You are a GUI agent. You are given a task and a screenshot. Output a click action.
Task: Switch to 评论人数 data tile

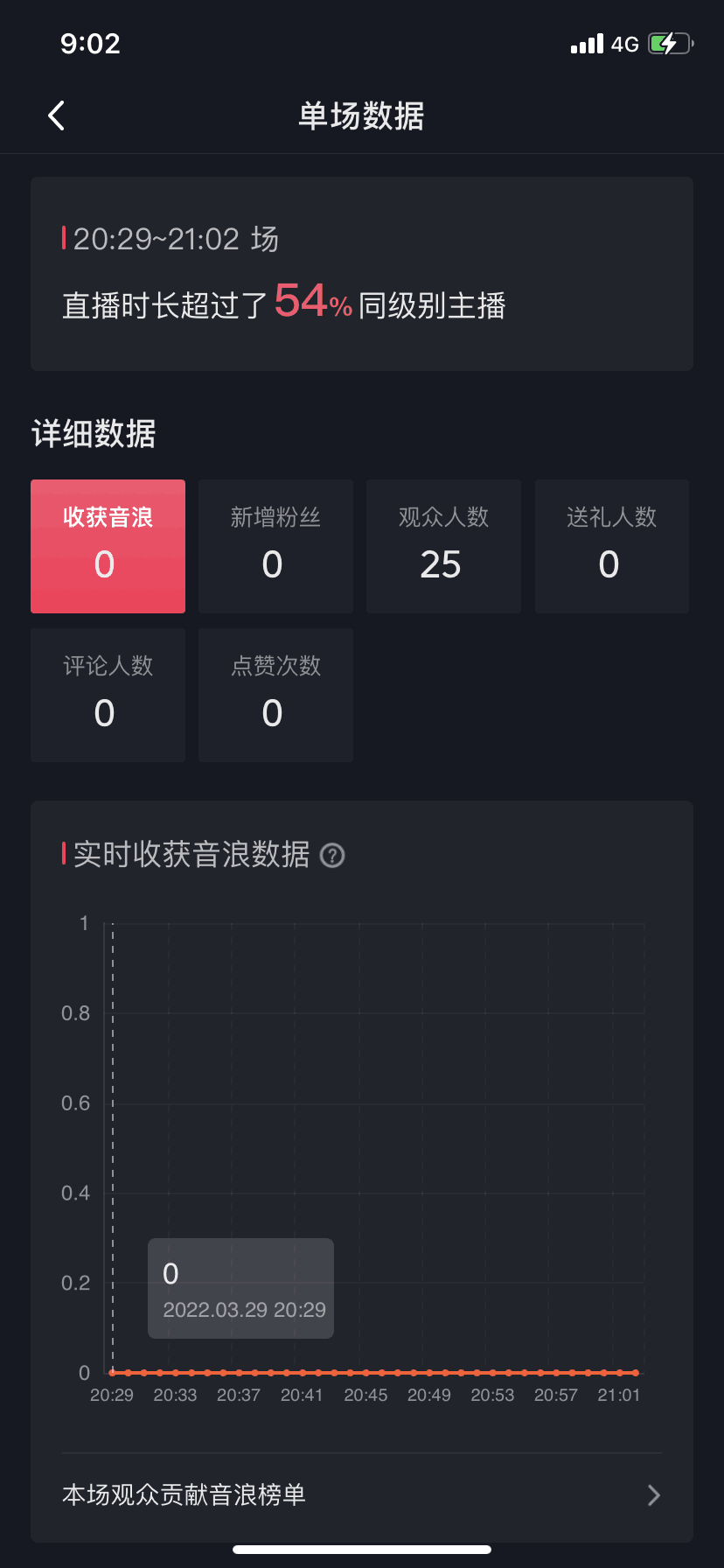click(x=108, y=695)
